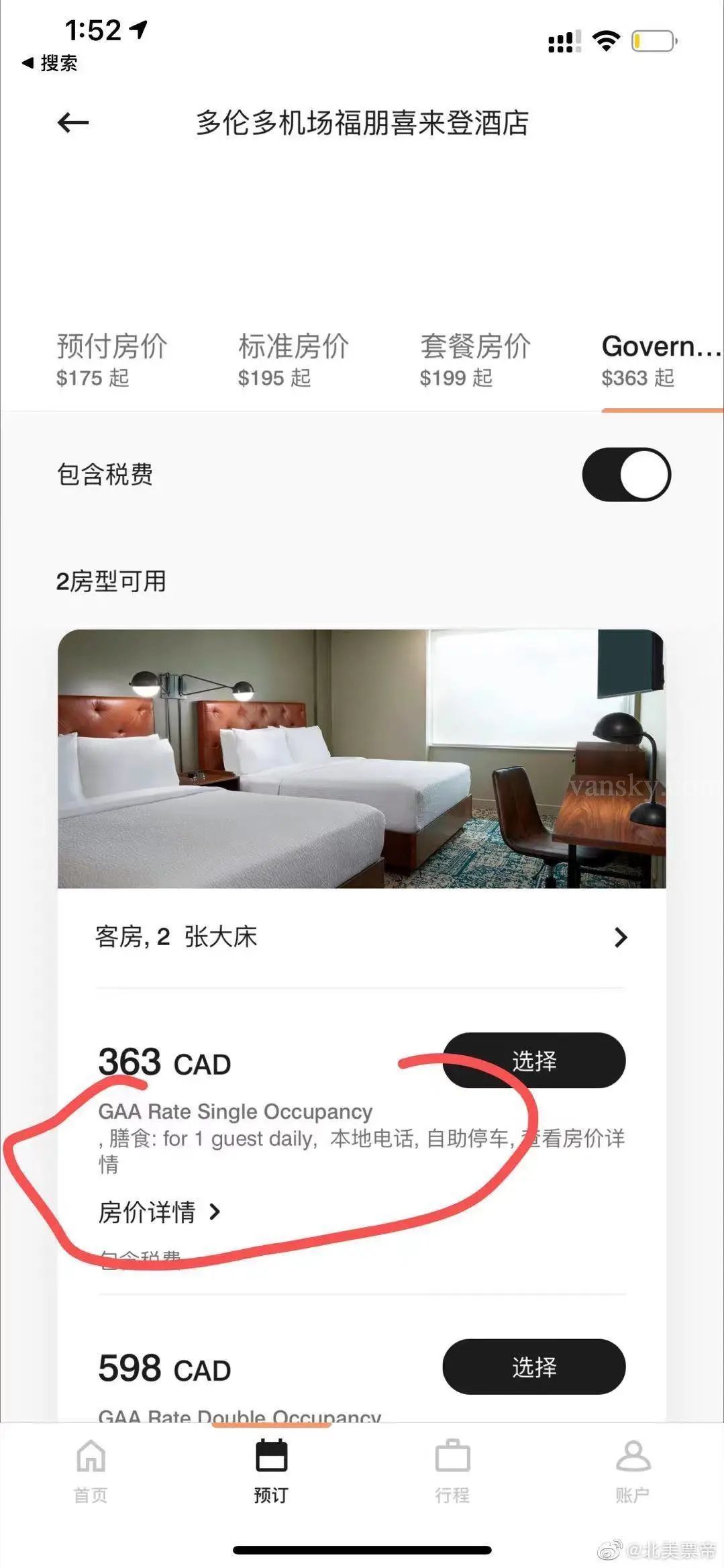Return to 搜索 via status bar link
Image resolution: width=724 pixels, height=1568 pixels.
tap(50, 63)
